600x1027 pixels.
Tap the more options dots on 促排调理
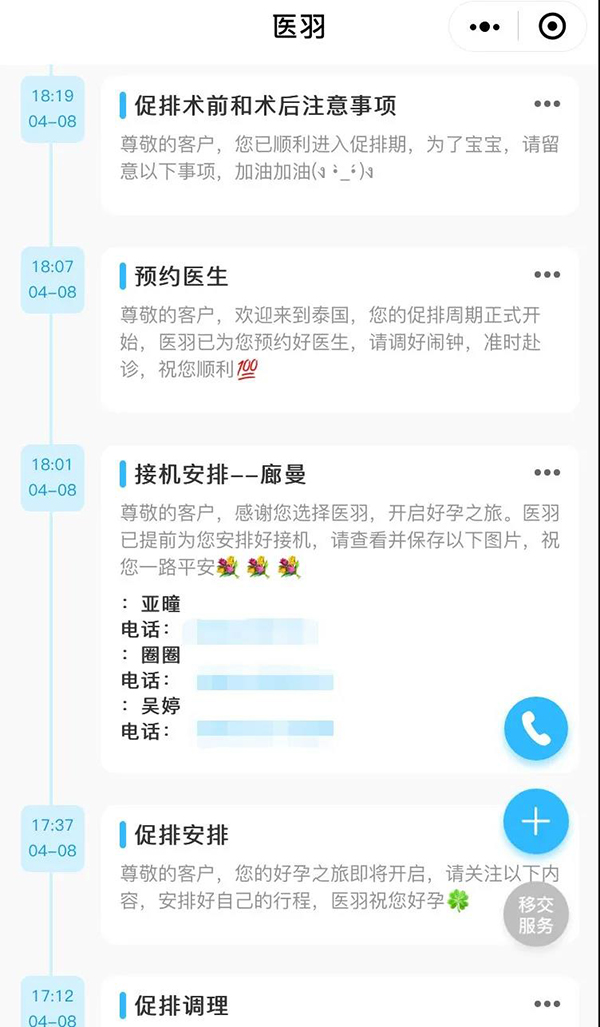[547, 1003]
